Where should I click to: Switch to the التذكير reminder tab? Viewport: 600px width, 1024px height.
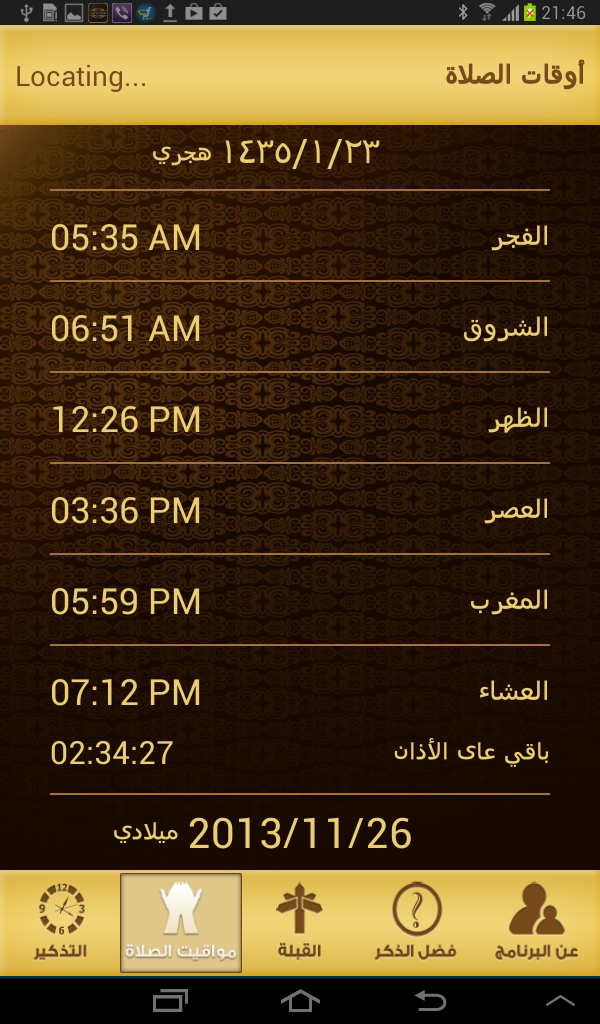[61, 921]
